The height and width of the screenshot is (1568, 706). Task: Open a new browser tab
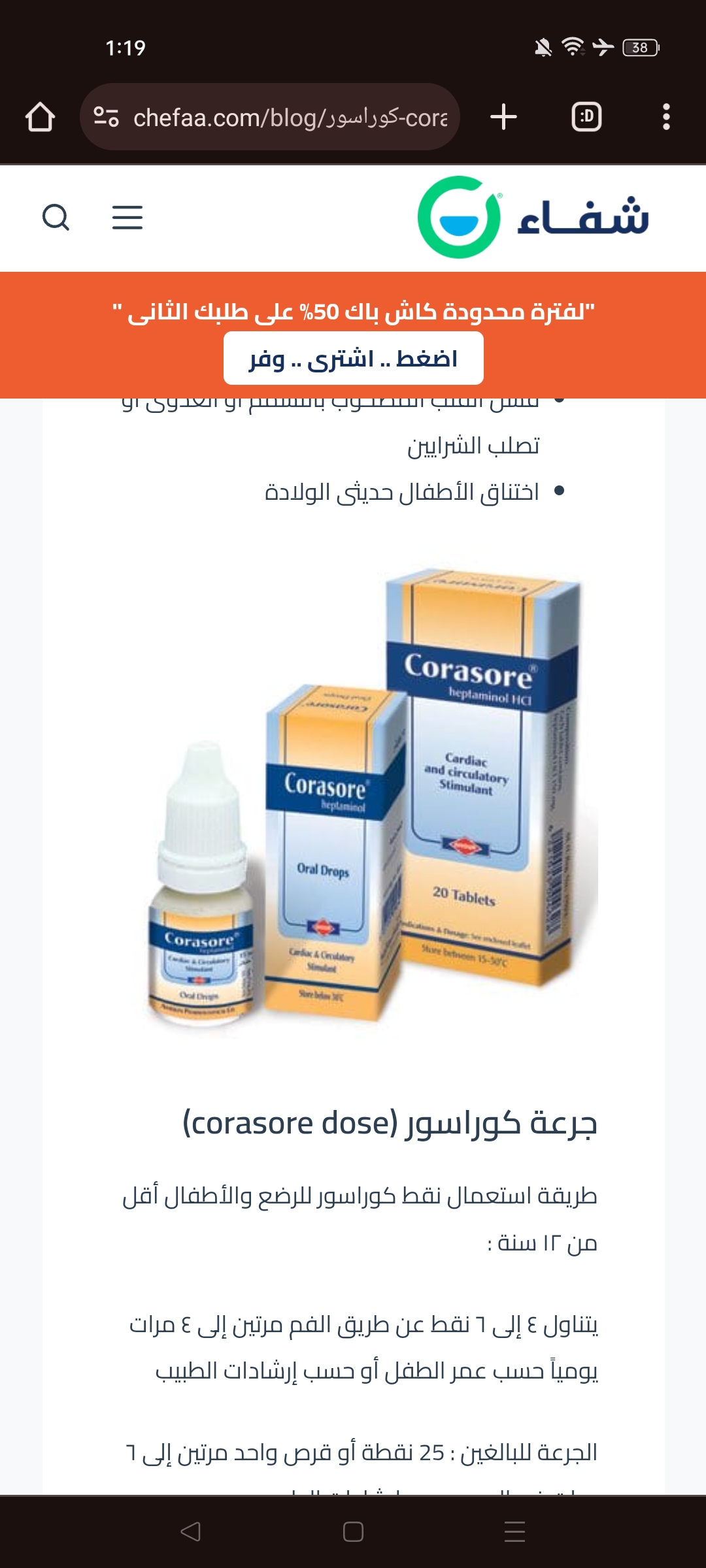(x=503, y=118)
